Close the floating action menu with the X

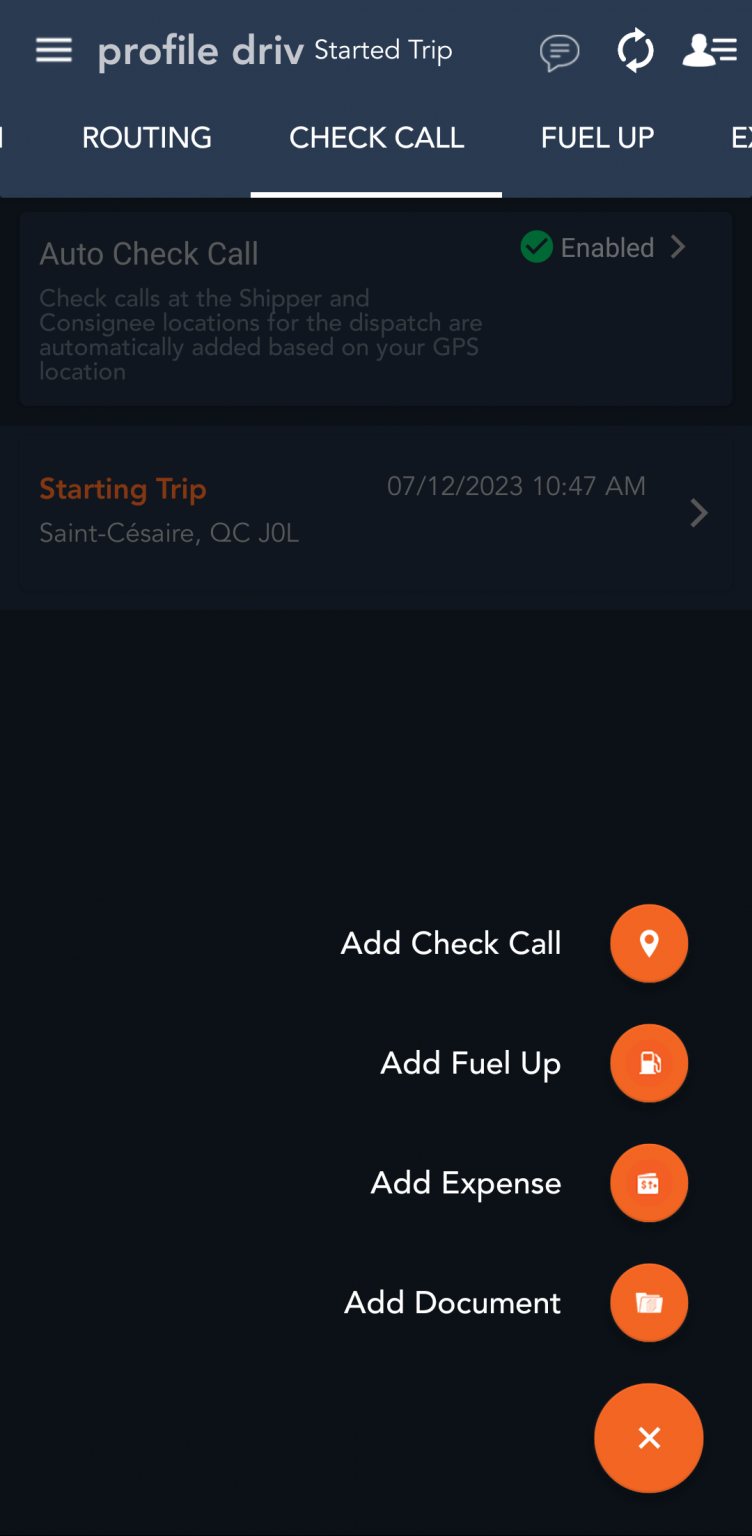point(648,1438)
